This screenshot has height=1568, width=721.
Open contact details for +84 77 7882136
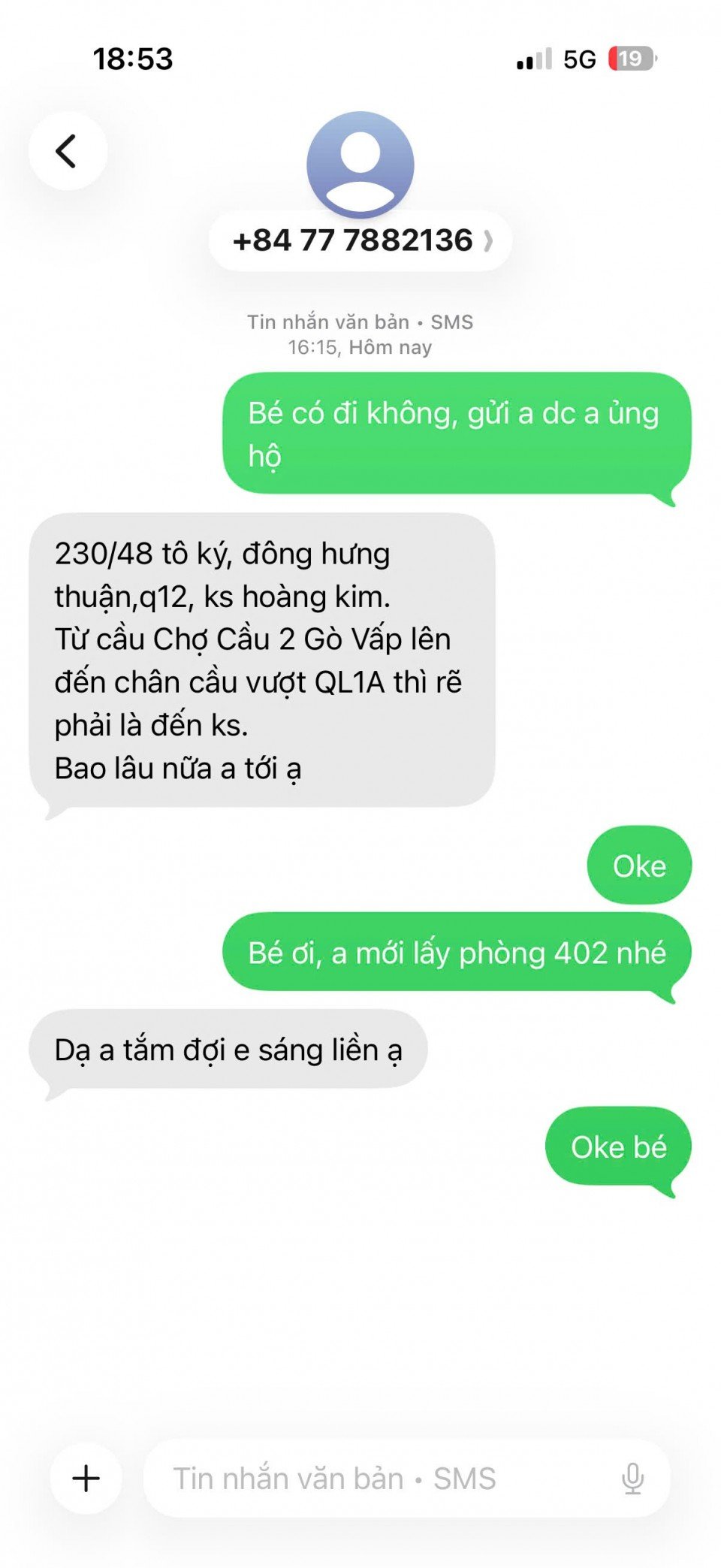(361, 241)
